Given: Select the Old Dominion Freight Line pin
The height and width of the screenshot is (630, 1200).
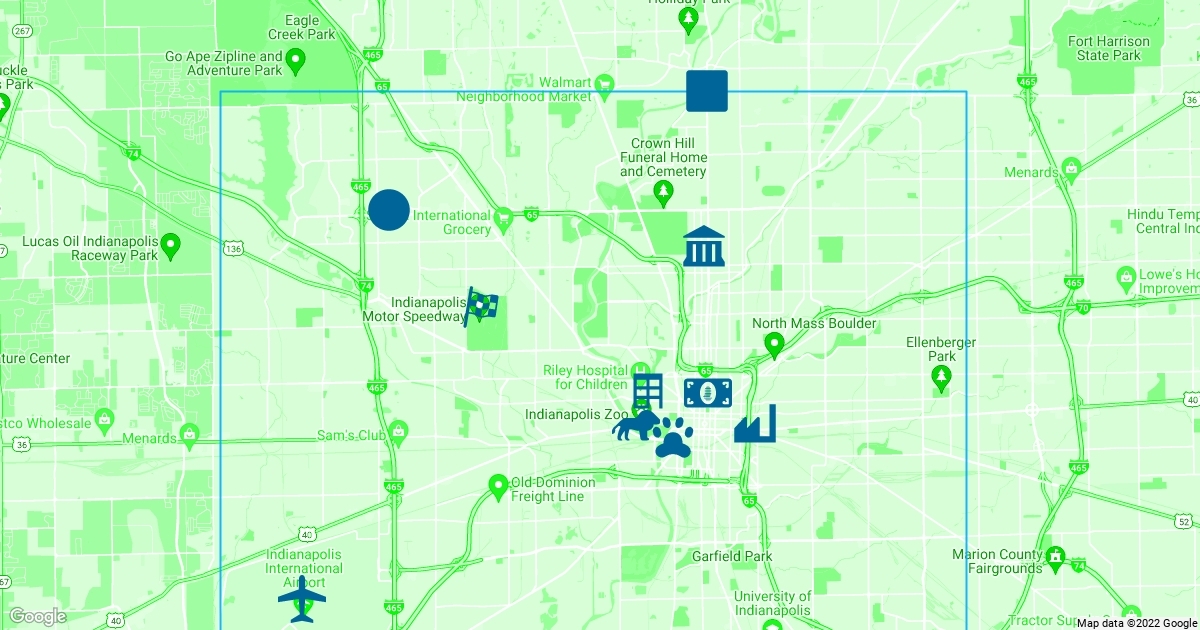Looking at the screenshot, I should tap(498, 487).
